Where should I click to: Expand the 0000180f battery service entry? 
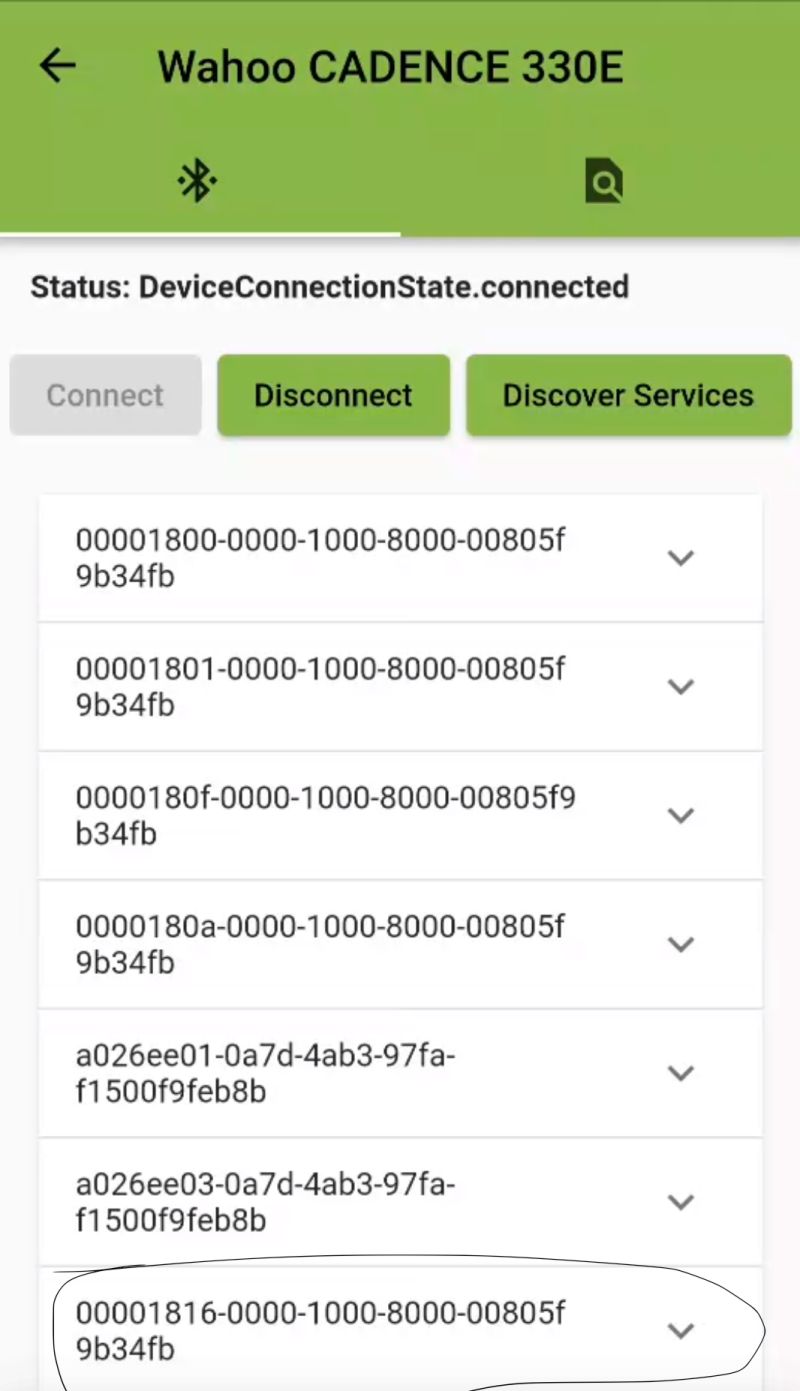[x=681, y=815]
